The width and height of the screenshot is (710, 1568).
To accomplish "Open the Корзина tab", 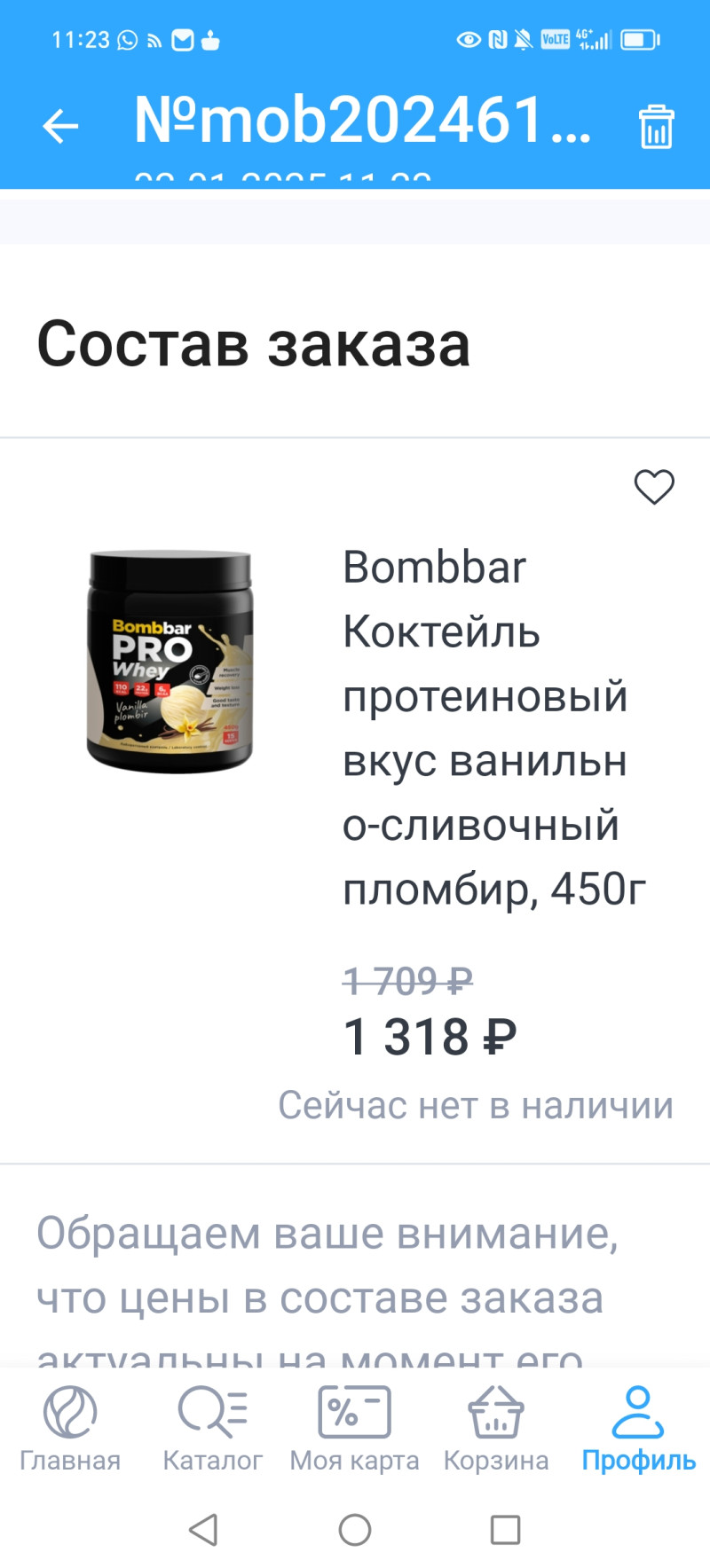I will 496,1429.
